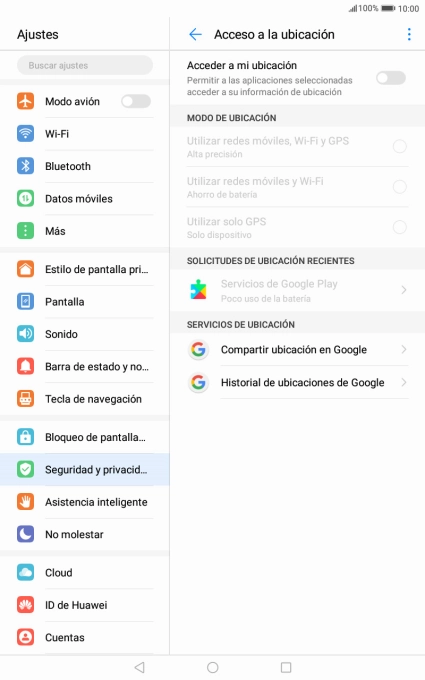Open No molestar settings

[85, 535]
